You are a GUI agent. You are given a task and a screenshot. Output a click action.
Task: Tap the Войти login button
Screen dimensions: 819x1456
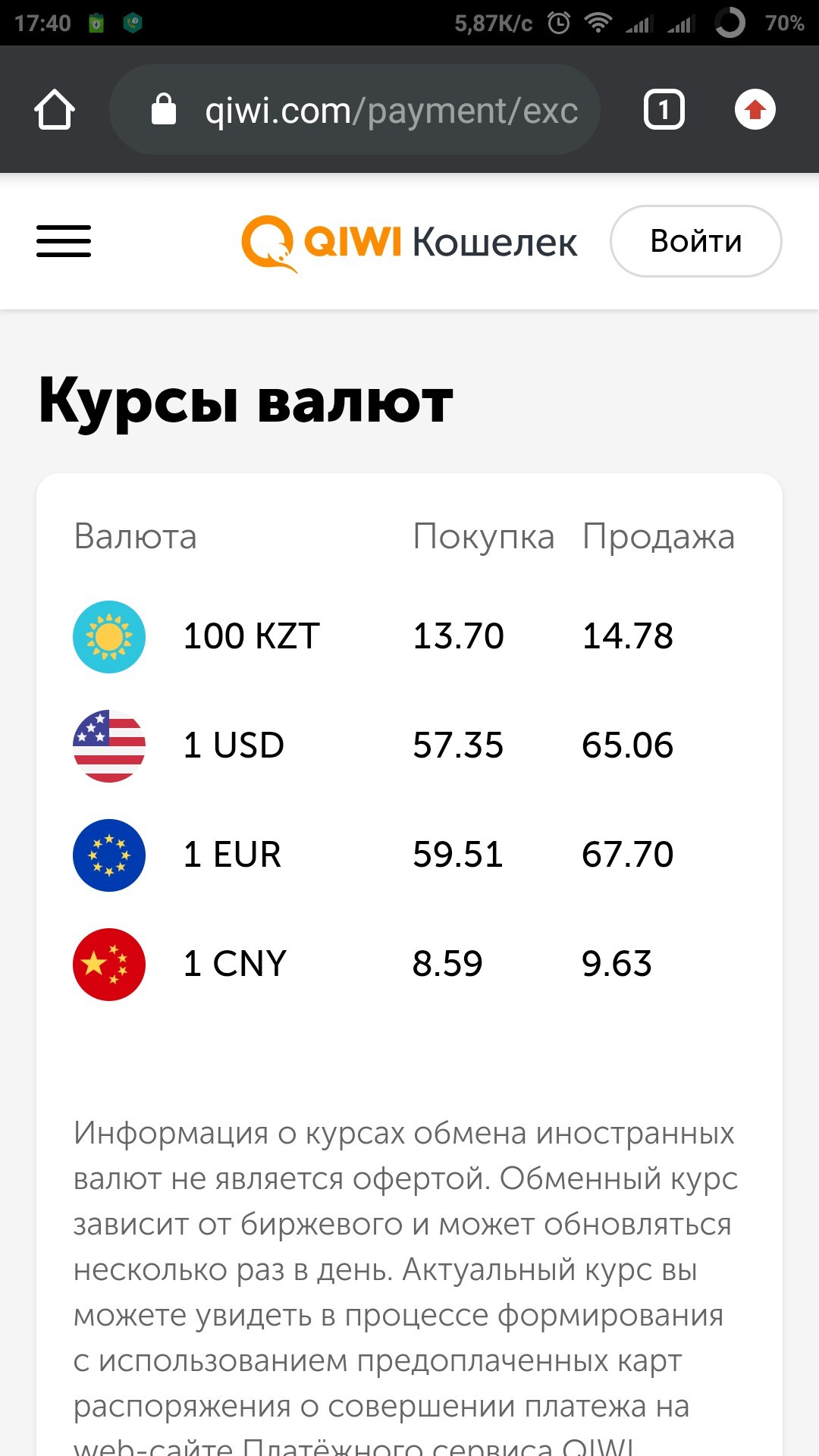coord(696,241)
